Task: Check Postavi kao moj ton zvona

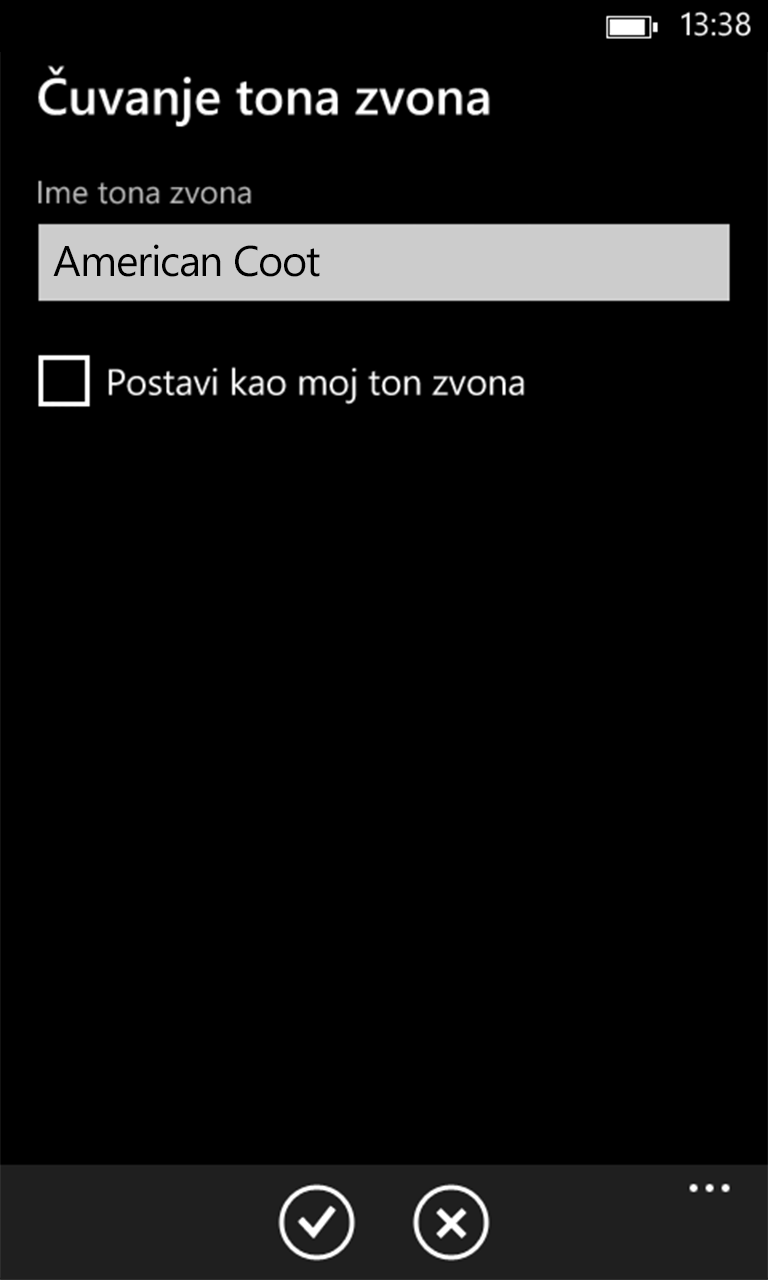Action: click(64, 382)
